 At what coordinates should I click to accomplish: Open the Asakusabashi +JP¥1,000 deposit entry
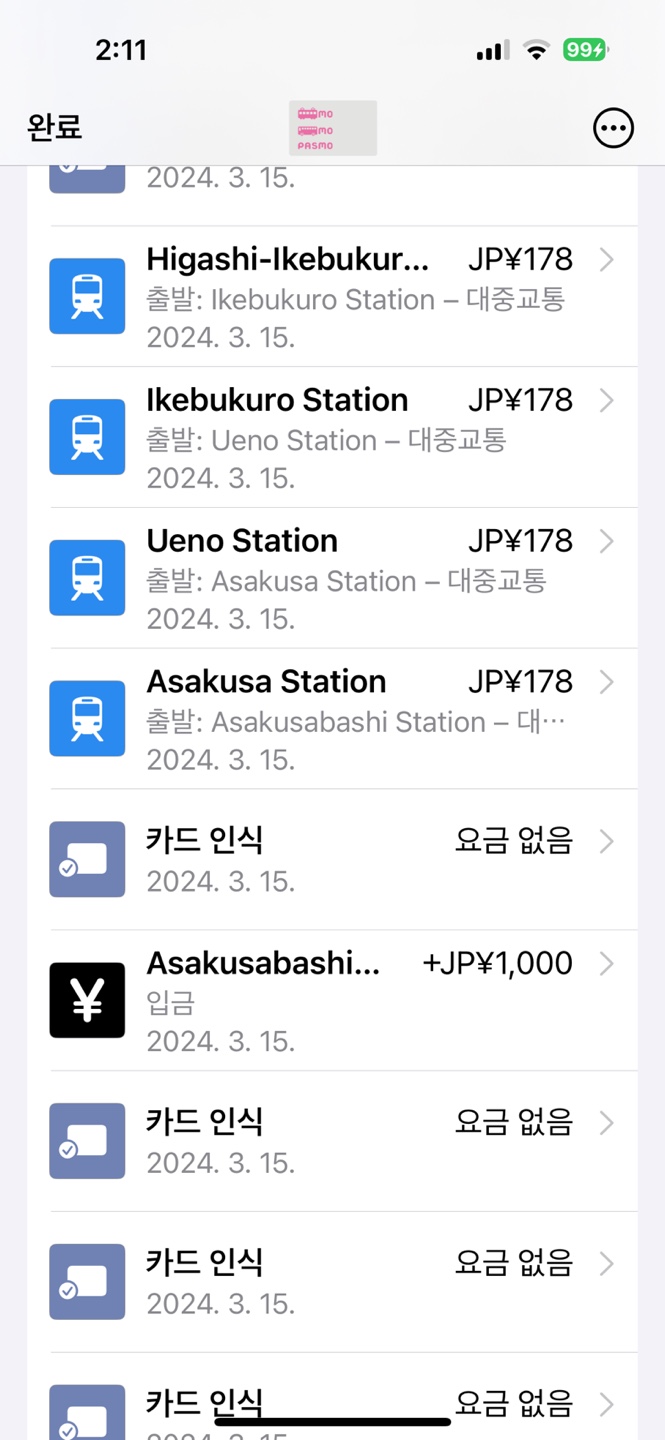(x=340, y=1001)
